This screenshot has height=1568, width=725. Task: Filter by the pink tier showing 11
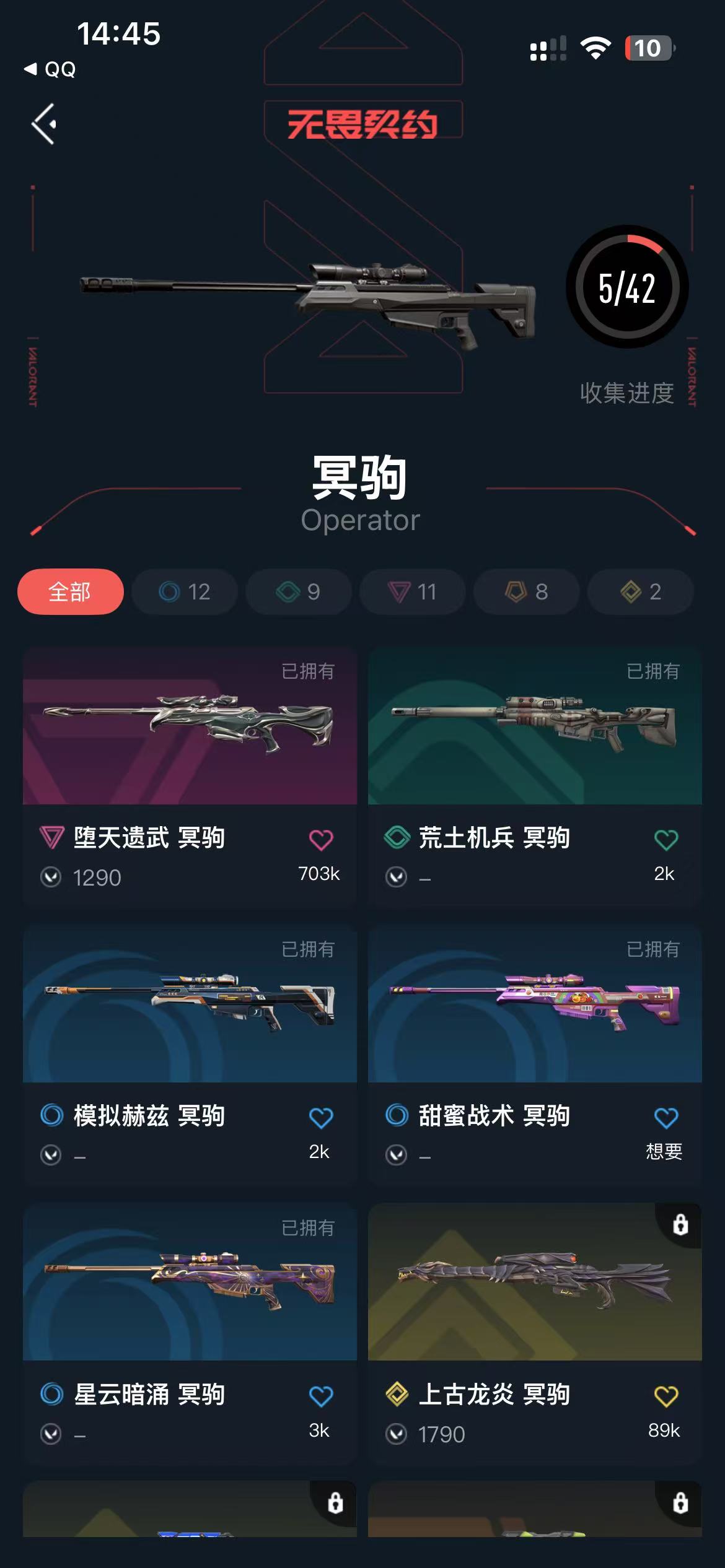point(413,591)
